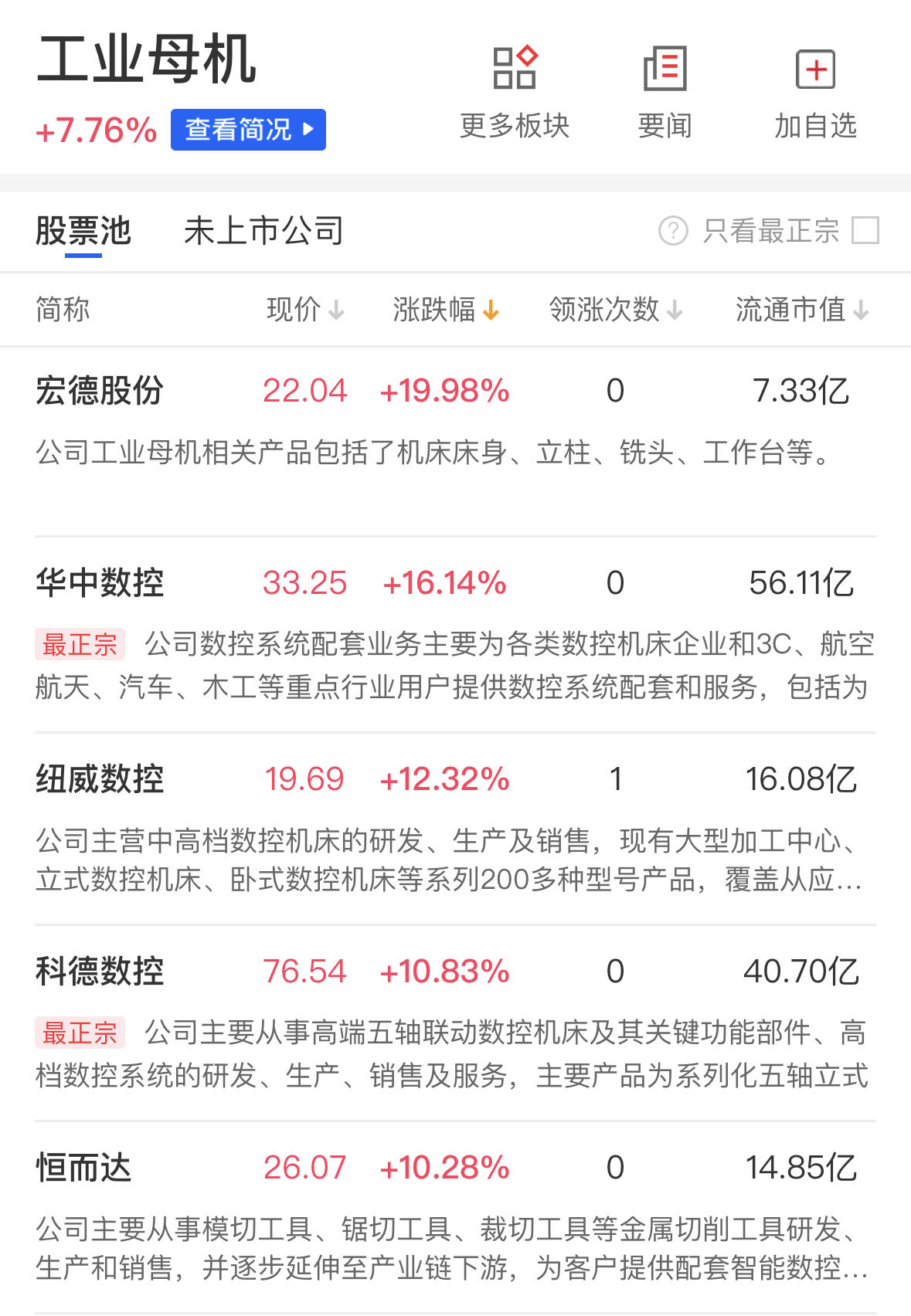Tap the 查看简况 button
Viewport: 911px width, 1316px height.
click(x=248, y=130)
